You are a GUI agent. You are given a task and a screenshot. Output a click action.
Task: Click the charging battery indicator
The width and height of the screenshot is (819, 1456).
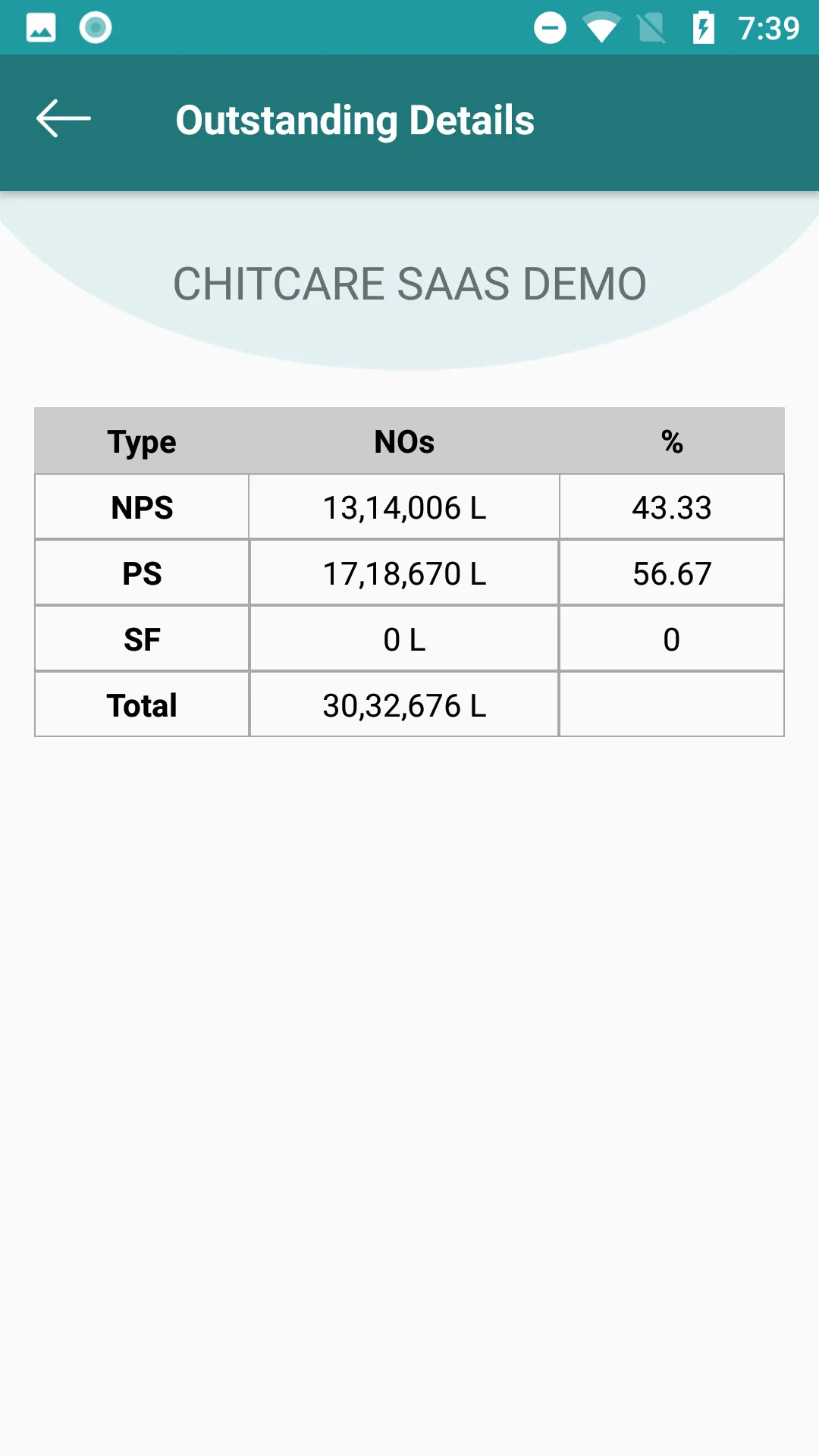(x=704, y=28)
